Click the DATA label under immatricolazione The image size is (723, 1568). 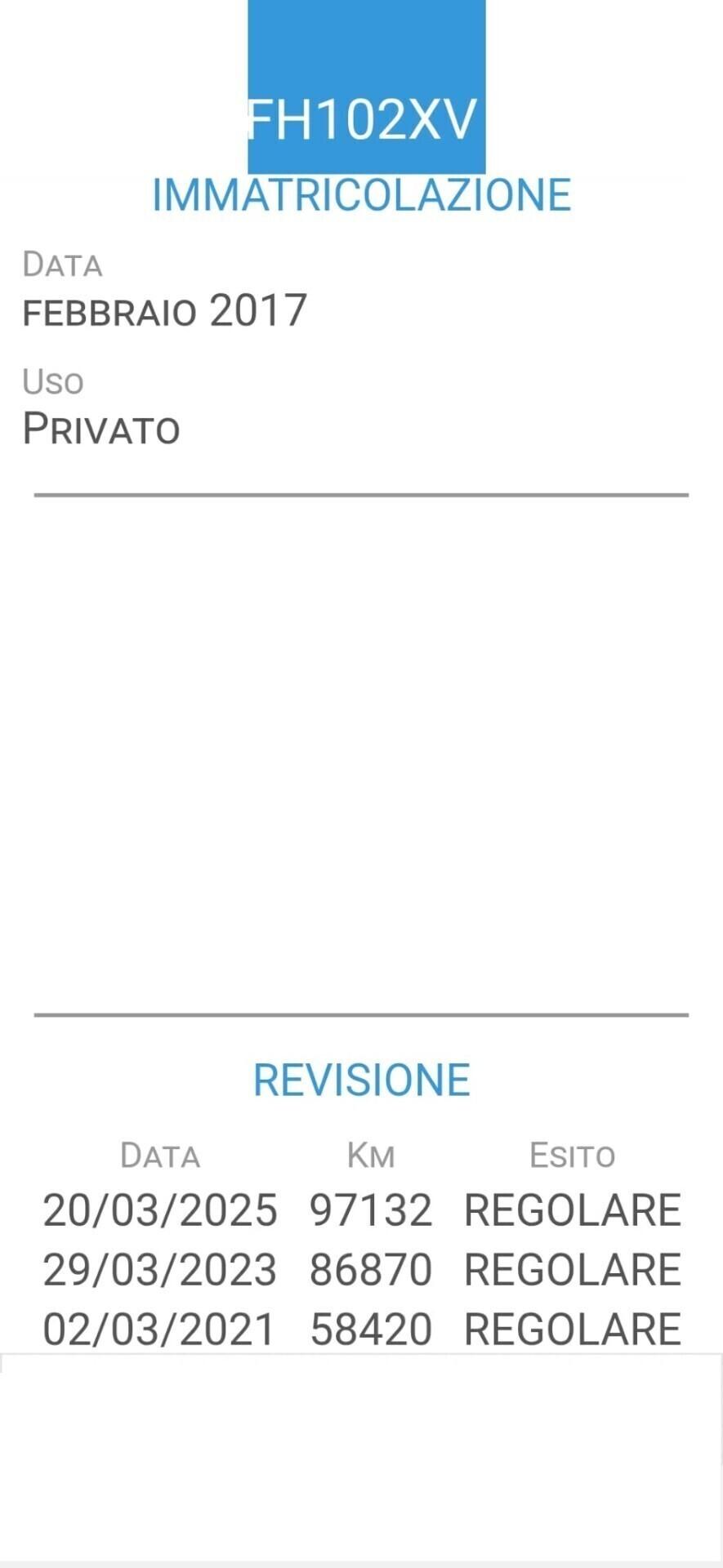[x=63, y=263]
